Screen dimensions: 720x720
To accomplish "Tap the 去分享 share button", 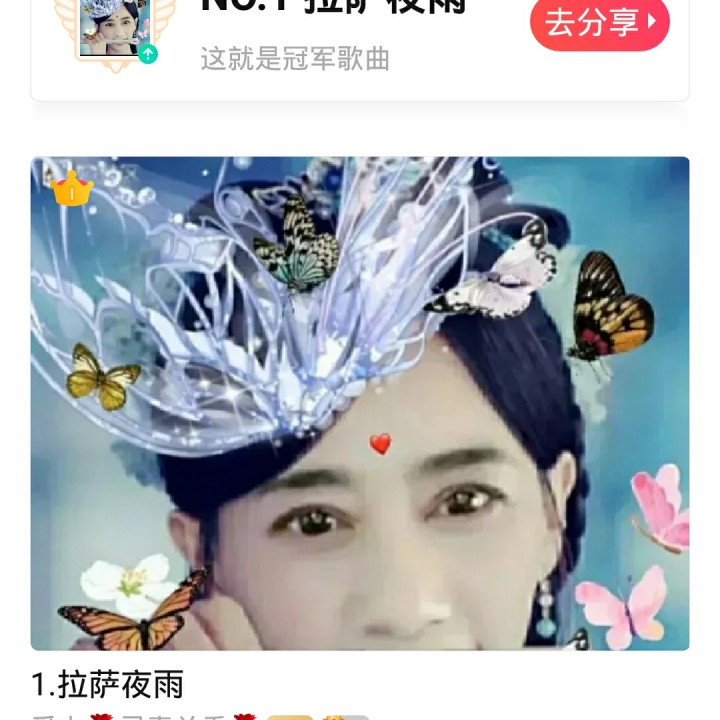I will (x=599, y=22).
